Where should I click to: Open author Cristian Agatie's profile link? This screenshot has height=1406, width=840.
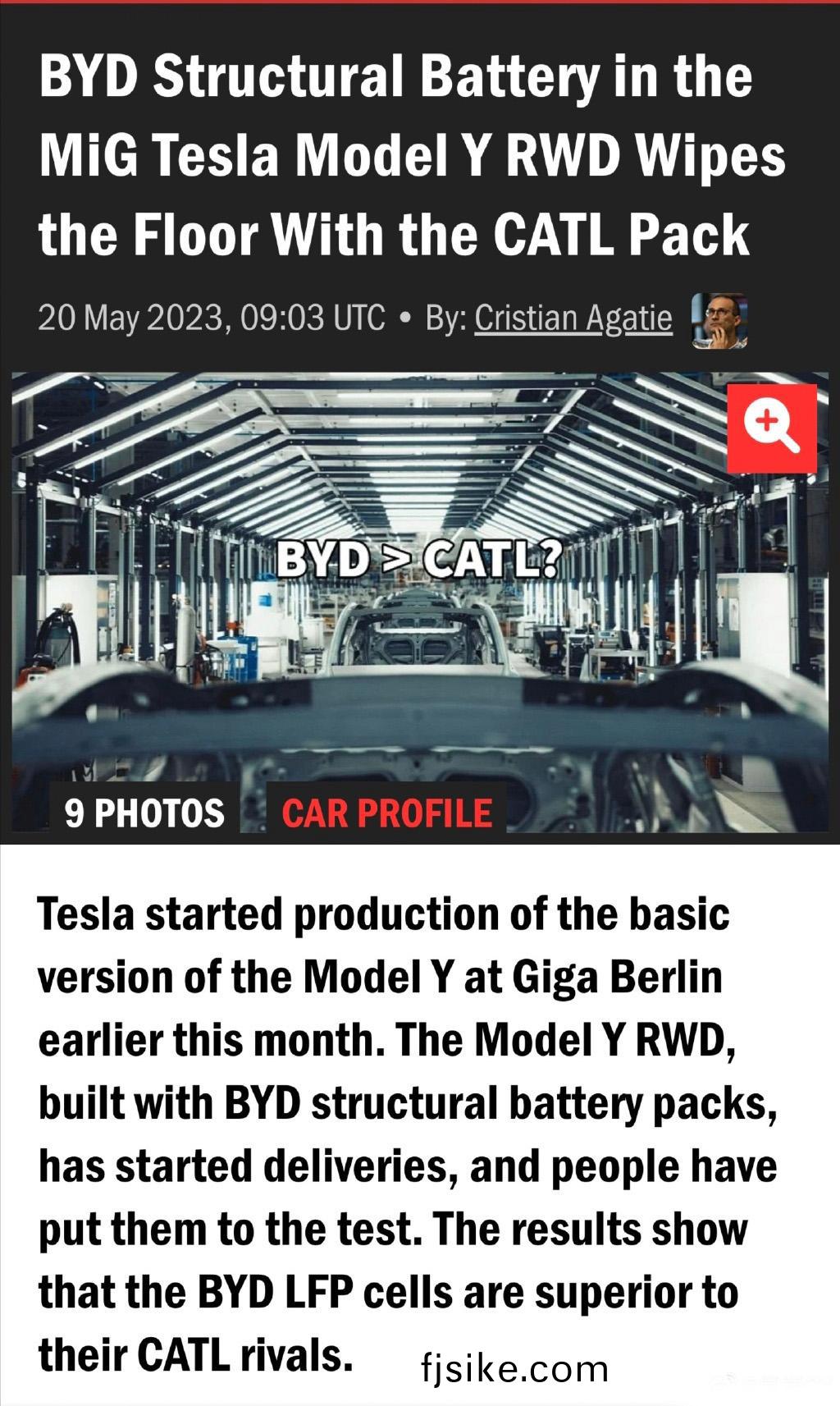pos(573,318)
